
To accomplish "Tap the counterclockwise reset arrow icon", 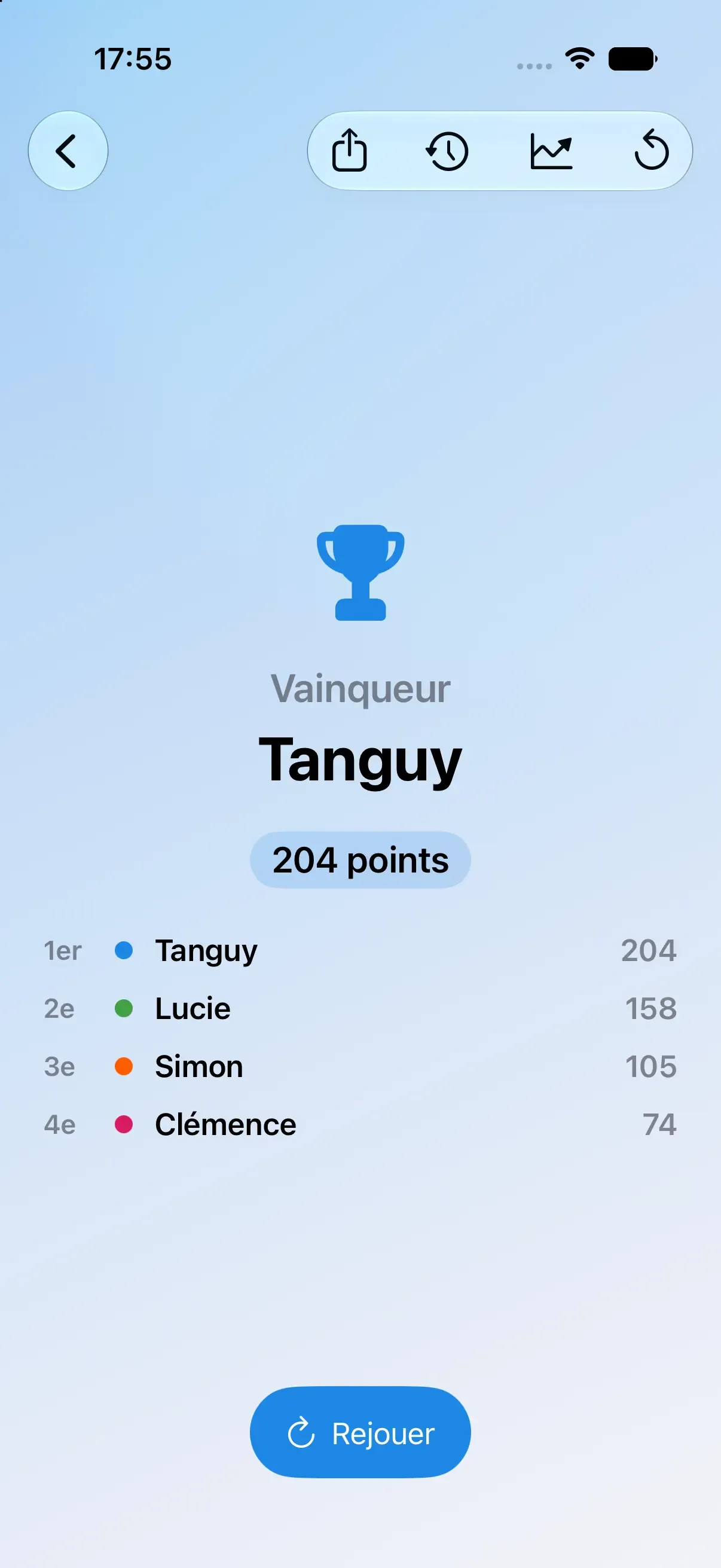I will click(x=651, y=150).
